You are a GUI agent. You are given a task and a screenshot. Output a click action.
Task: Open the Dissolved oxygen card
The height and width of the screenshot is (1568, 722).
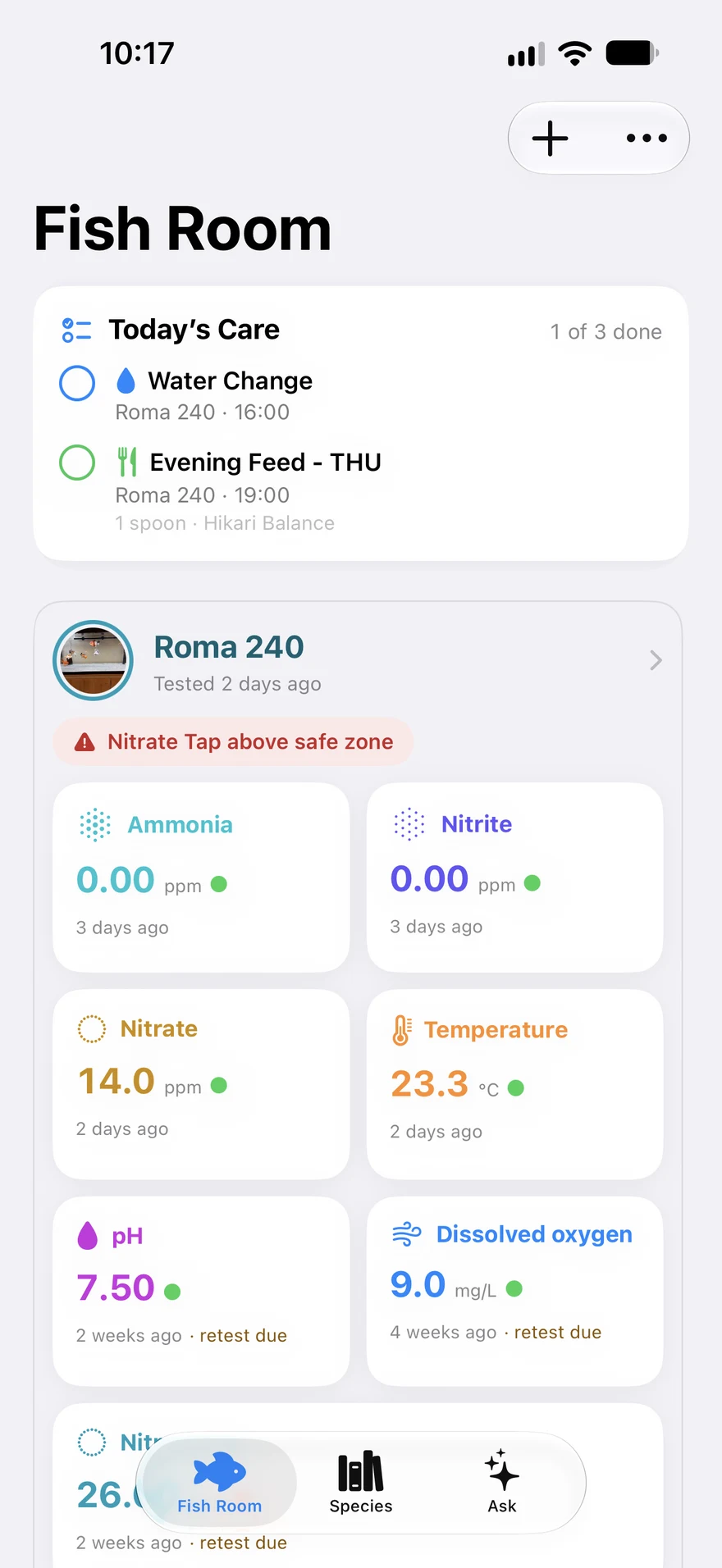[x=514, y=1291]
